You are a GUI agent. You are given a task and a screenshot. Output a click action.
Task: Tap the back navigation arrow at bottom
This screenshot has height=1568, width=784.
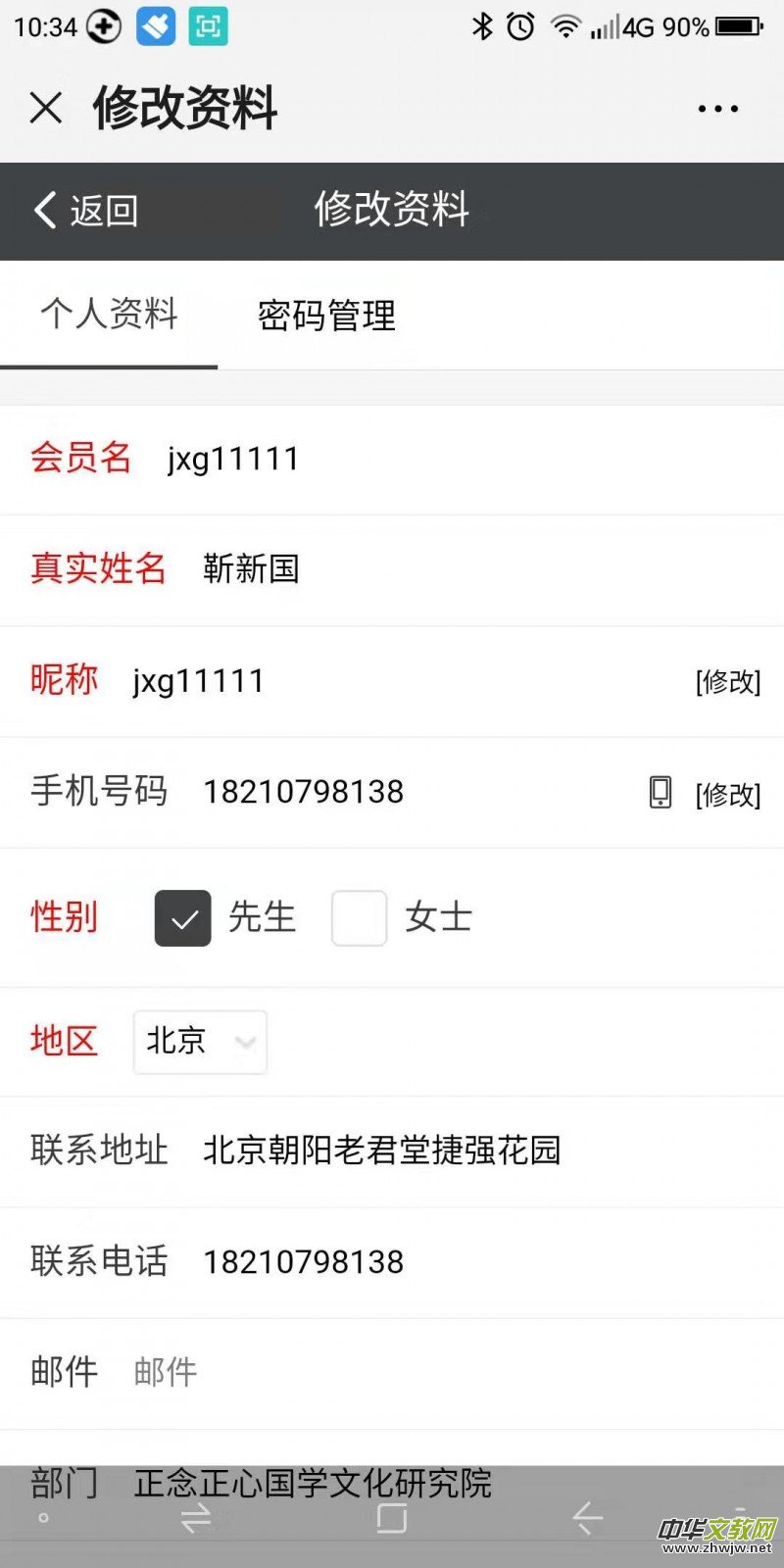tap(586, 1517)
